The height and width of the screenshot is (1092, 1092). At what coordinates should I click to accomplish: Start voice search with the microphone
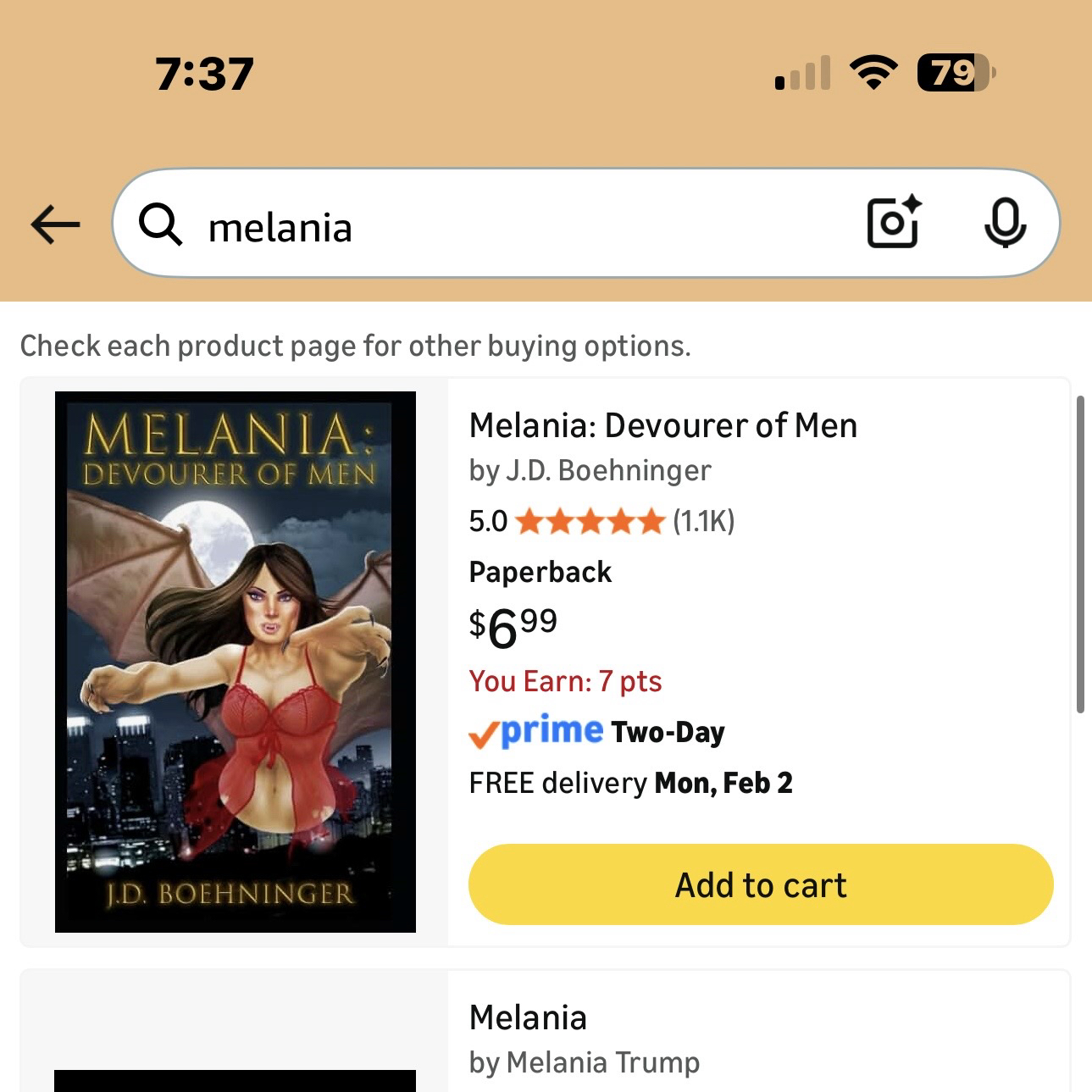(1005, 223)
